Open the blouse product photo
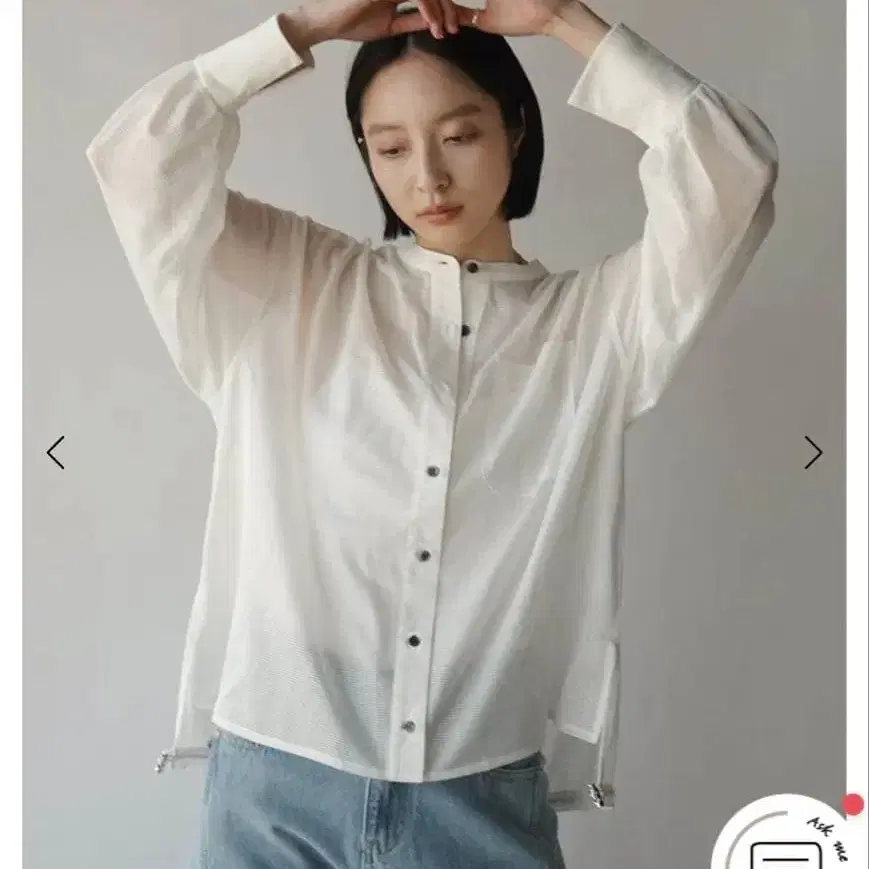 (x=434, y=434)
